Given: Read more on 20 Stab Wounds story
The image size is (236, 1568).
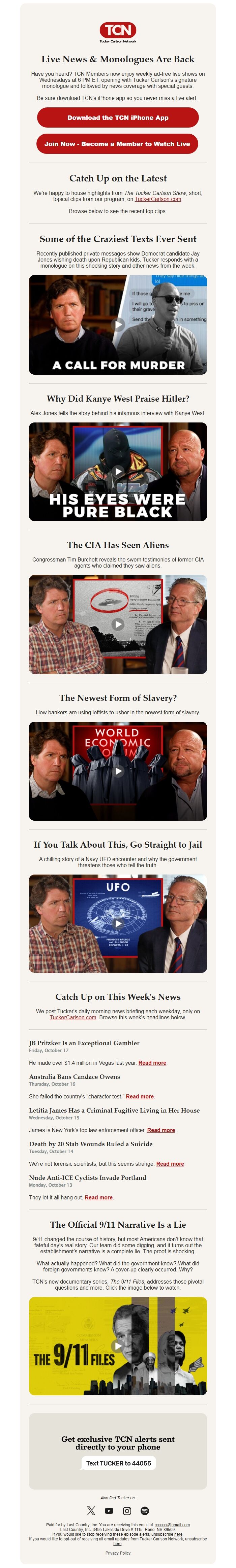Looking at the screenshot, I should coord(170,1163).
